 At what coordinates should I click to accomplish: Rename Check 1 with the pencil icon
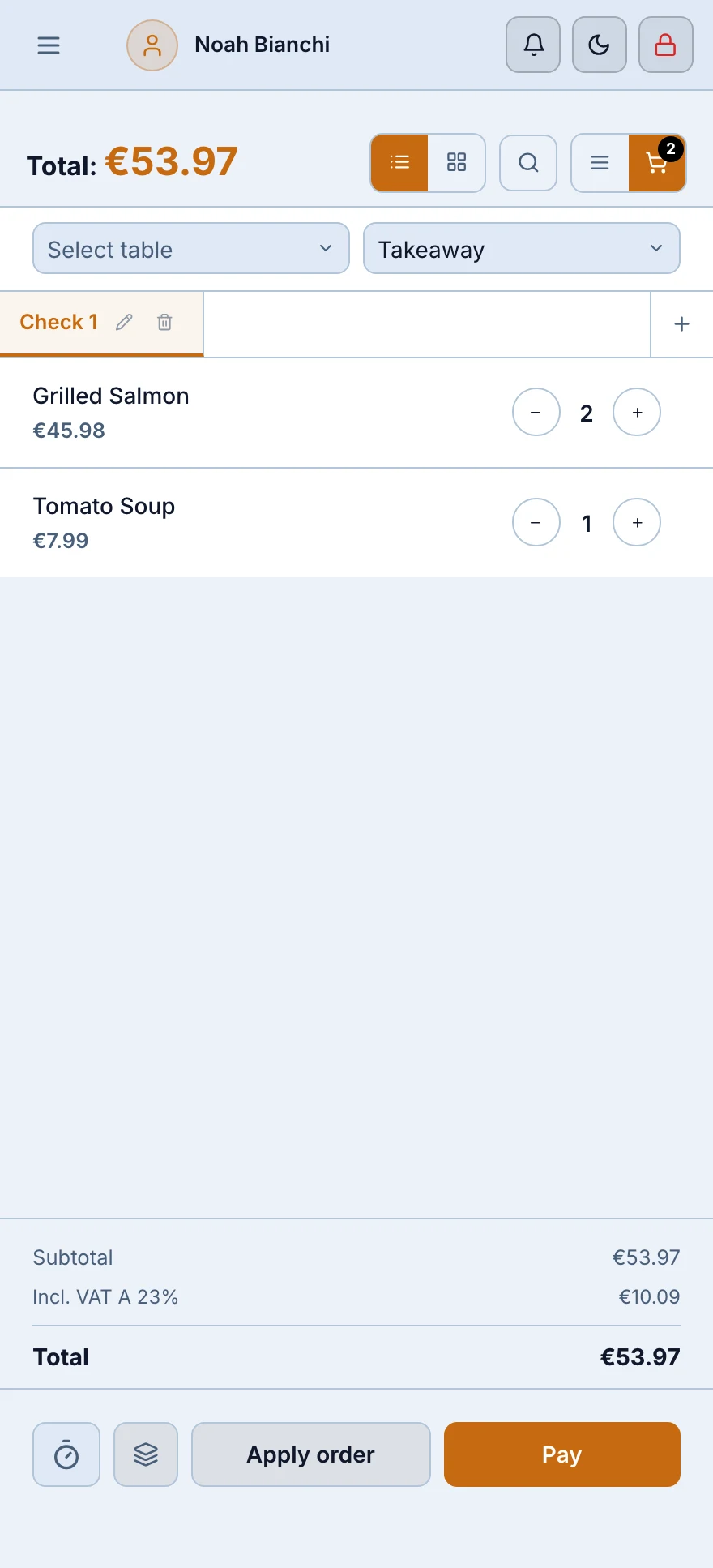pyautogui.click(x=124, y=323)
